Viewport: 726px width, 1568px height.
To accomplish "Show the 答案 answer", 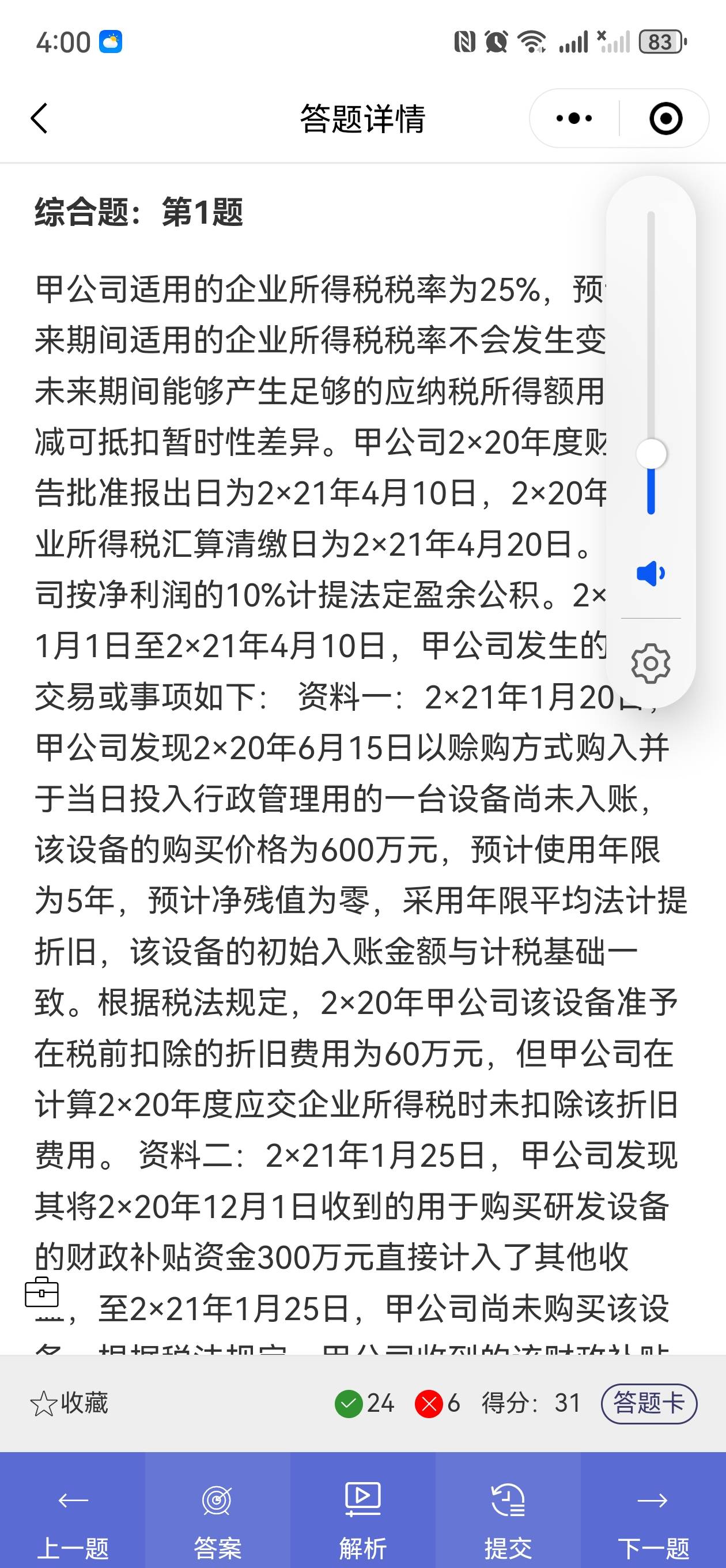I will click(218, 1512).
